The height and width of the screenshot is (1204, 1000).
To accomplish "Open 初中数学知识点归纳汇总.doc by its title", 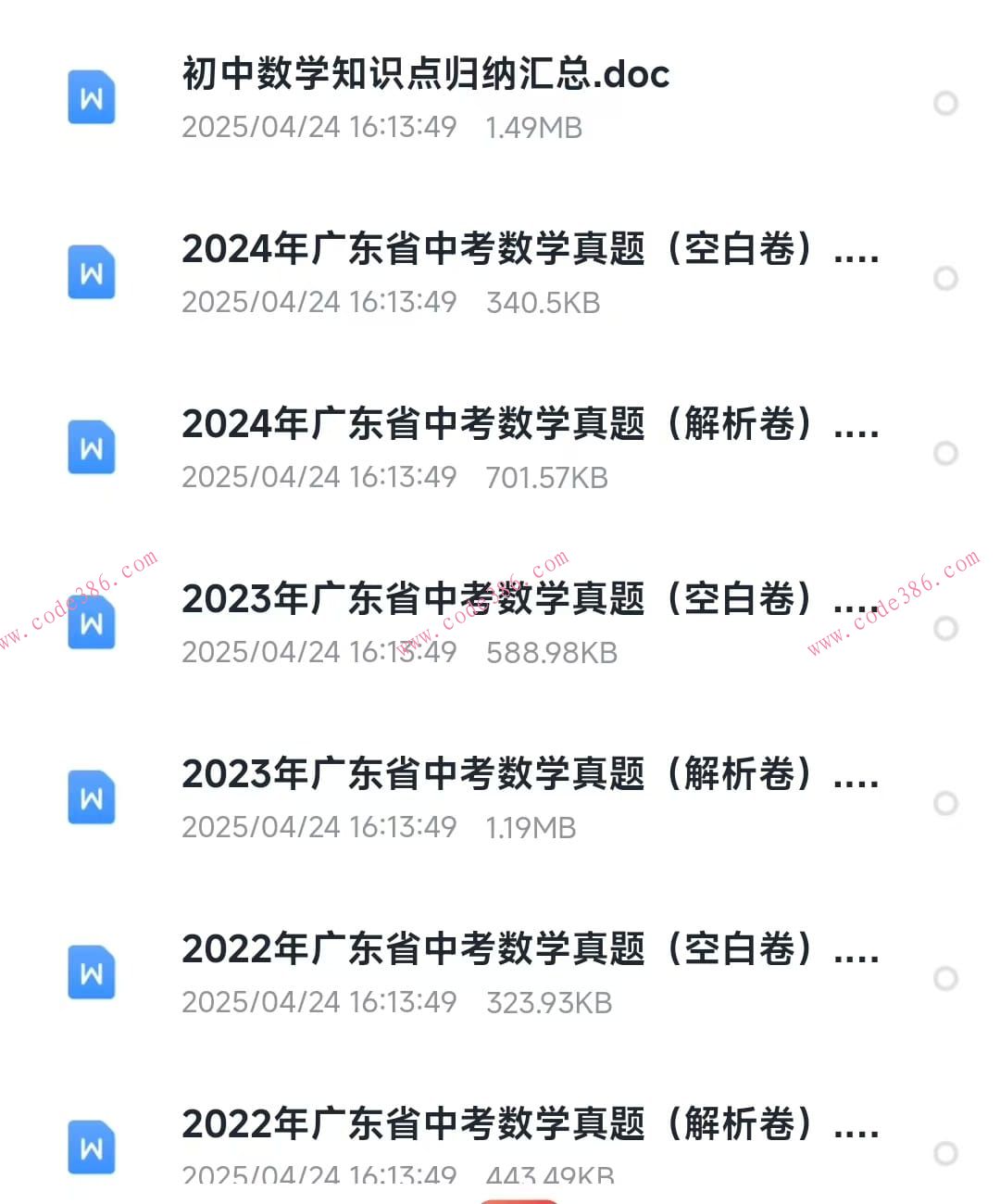I will (424, 77).
